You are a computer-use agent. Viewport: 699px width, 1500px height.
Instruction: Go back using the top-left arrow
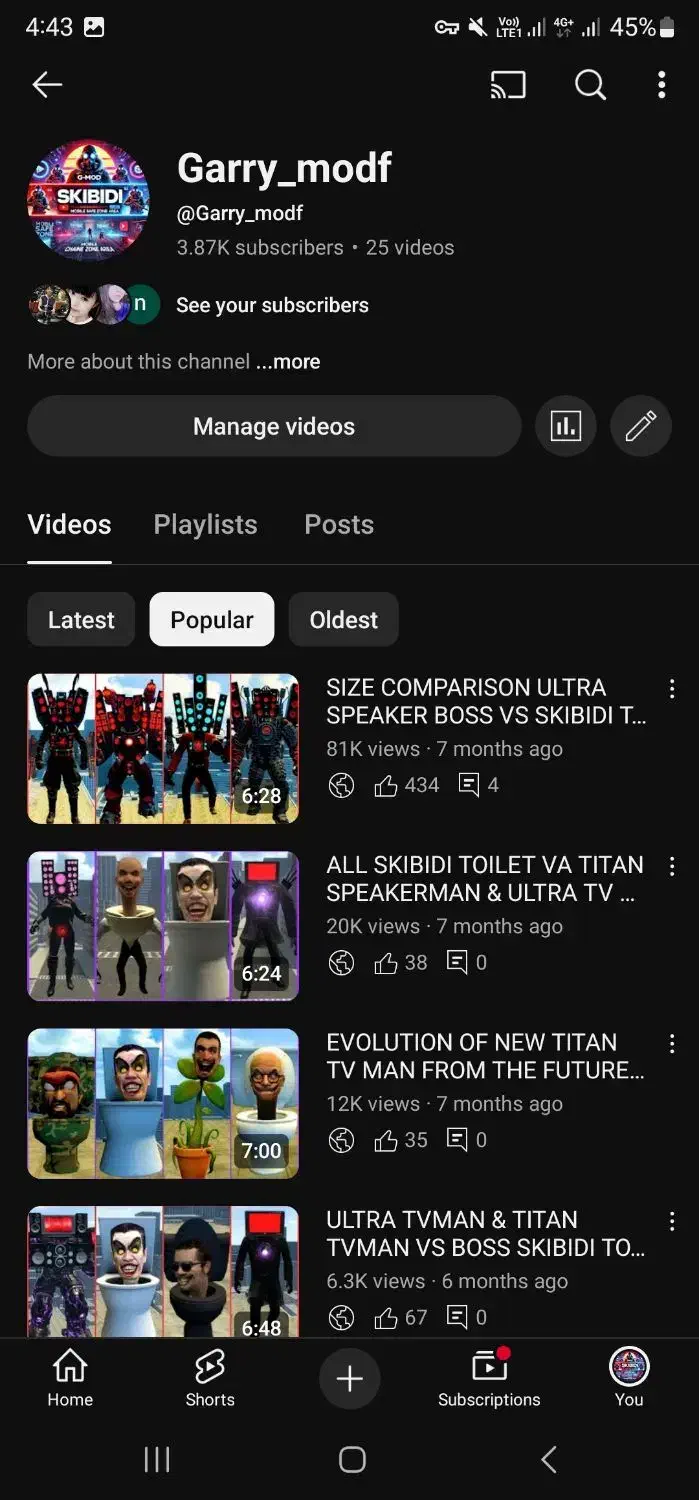pyautogui.click(x=47, y=86)
